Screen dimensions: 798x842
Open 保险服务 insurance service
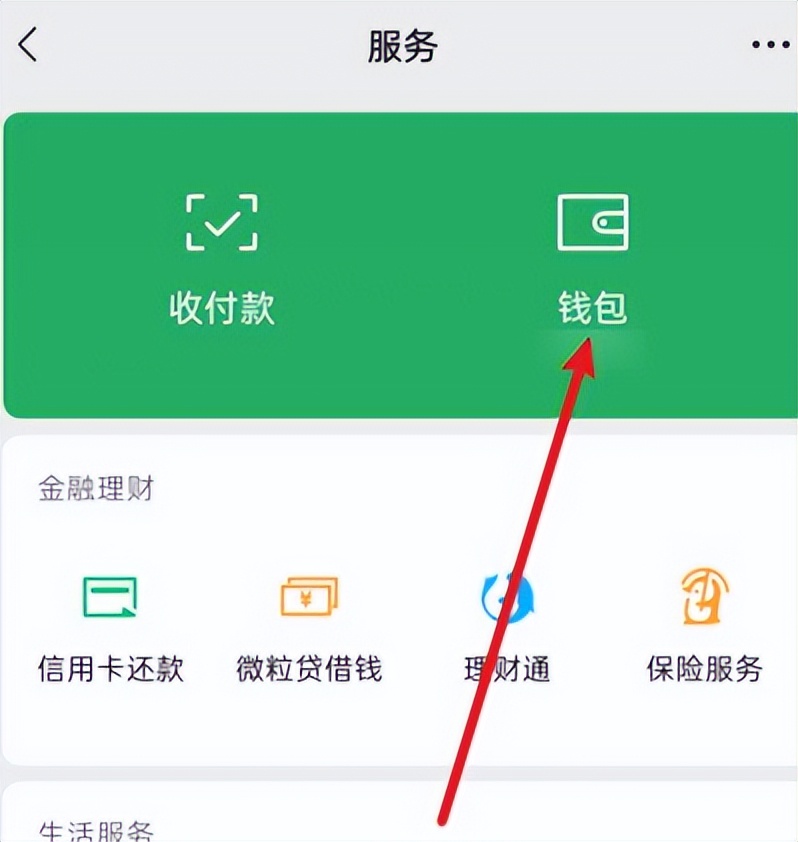704,626
